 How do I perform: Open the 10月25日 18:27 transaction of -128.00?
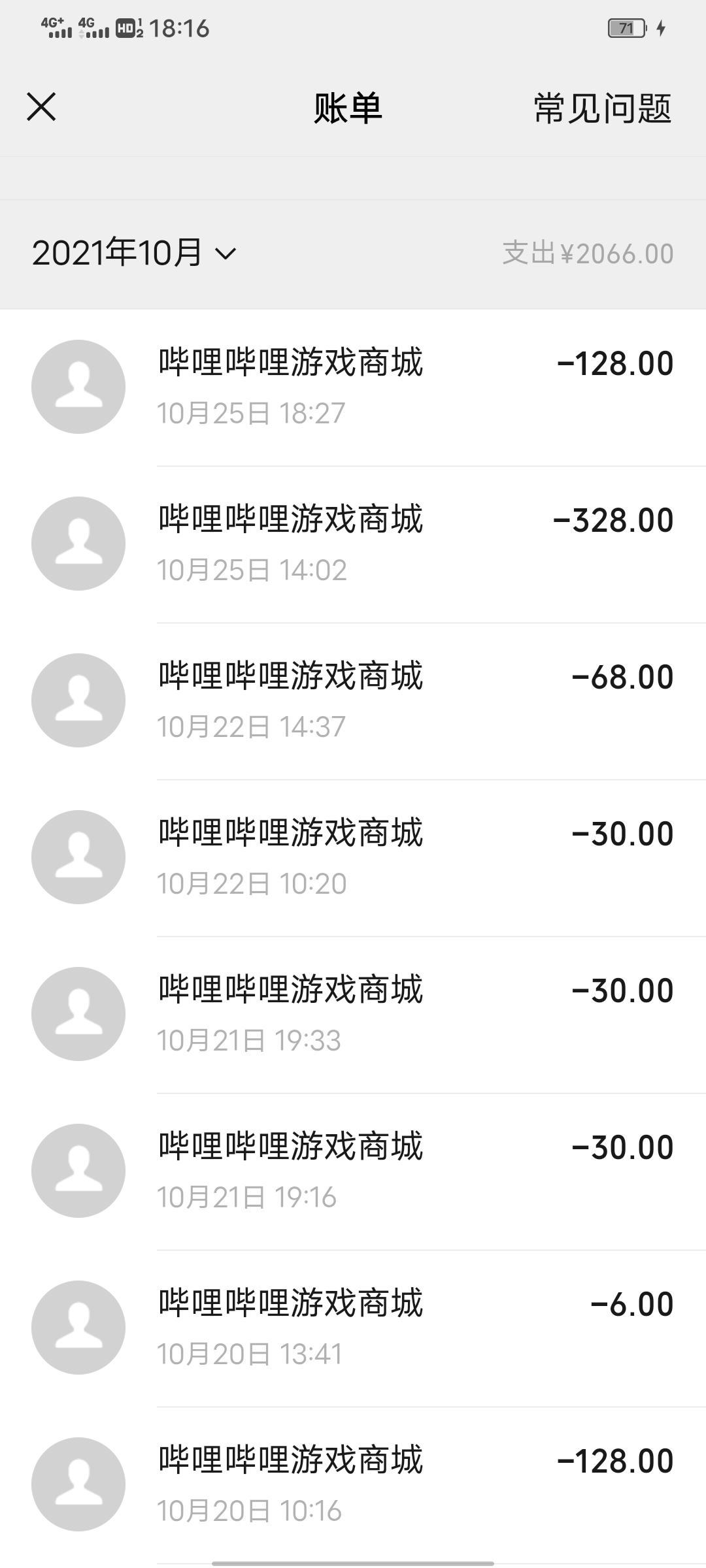click(353, 387)
